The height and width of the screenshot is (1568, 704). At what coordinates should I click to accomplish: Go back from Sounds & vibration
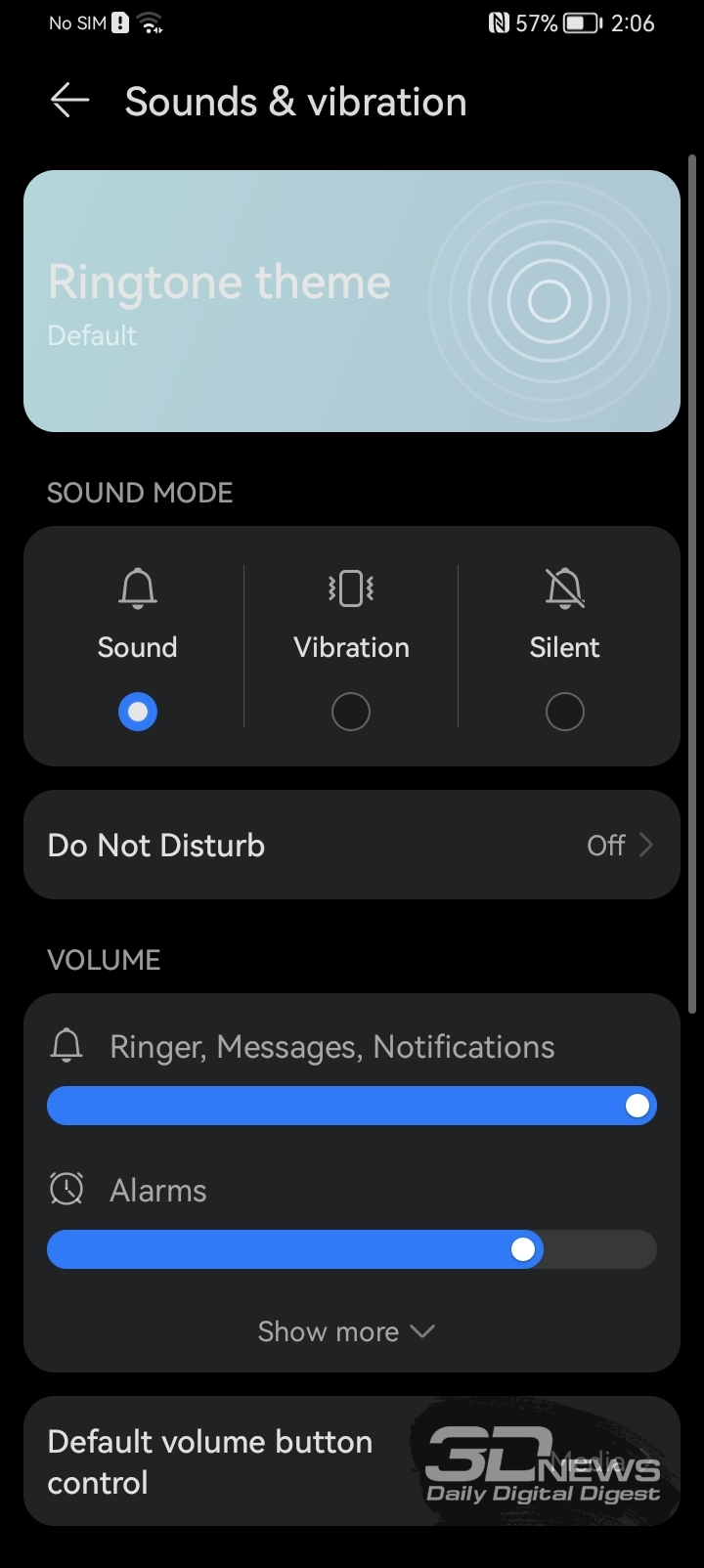click(69, 101)
